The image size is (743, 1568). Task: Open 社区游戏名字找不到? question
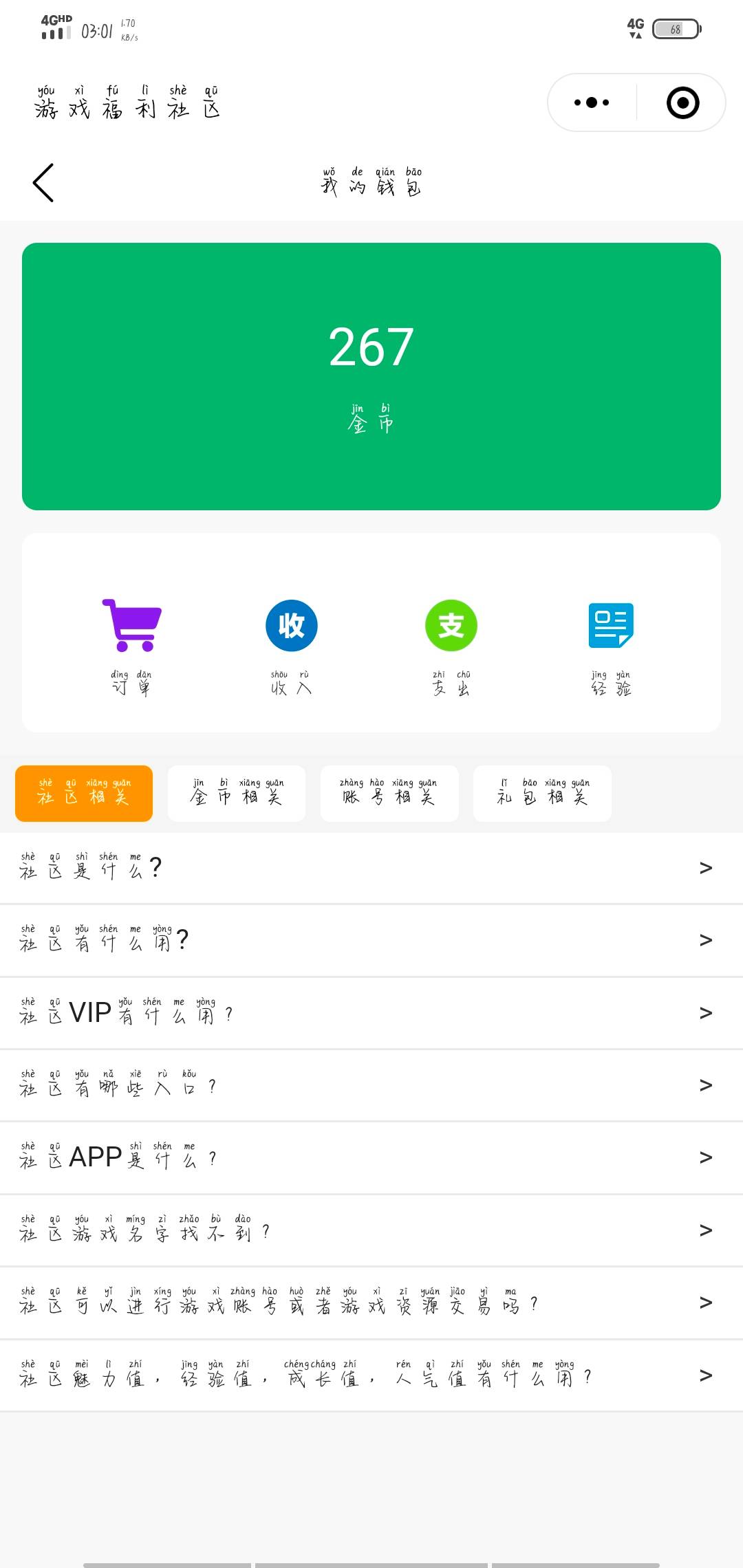tap(371, 1230)
